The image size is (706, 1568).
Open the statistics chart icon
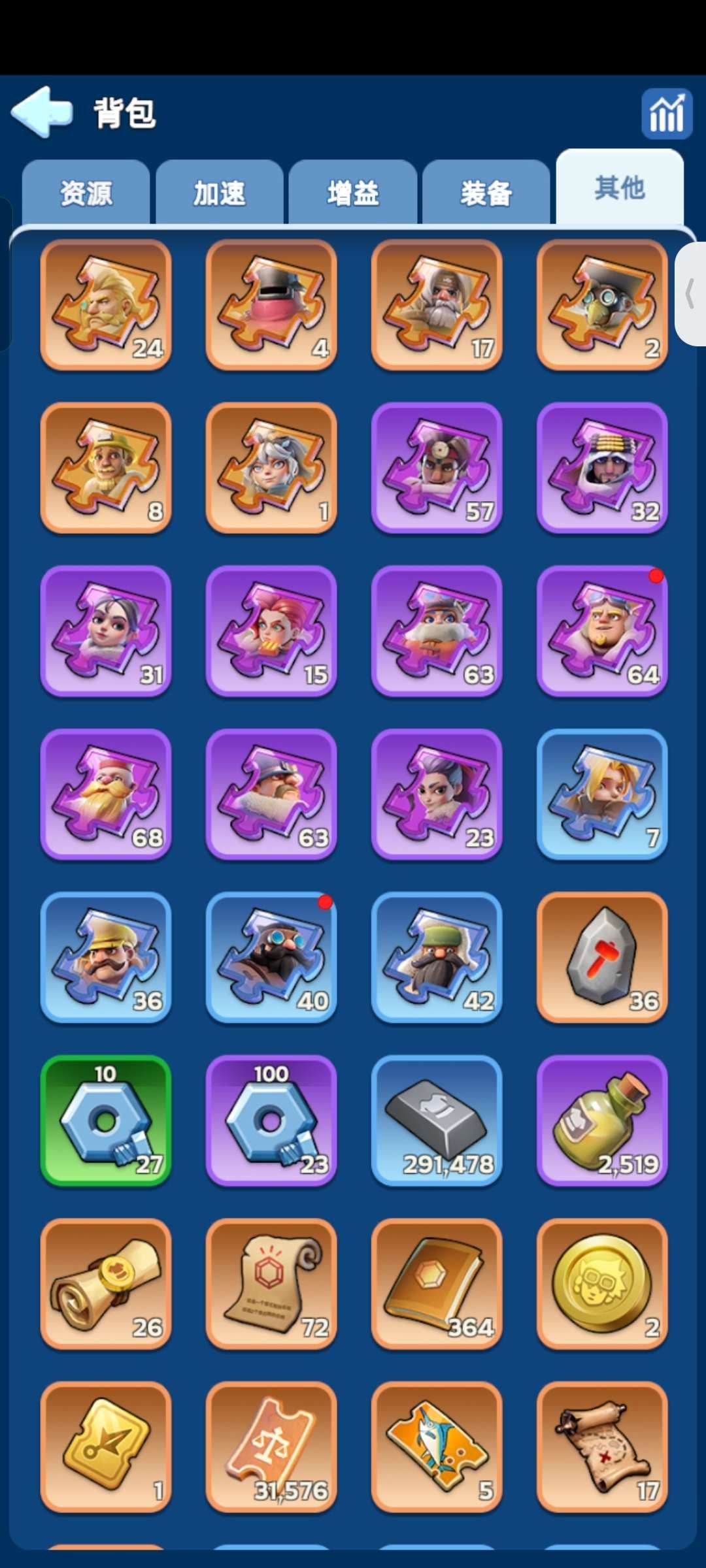(666, 114)
